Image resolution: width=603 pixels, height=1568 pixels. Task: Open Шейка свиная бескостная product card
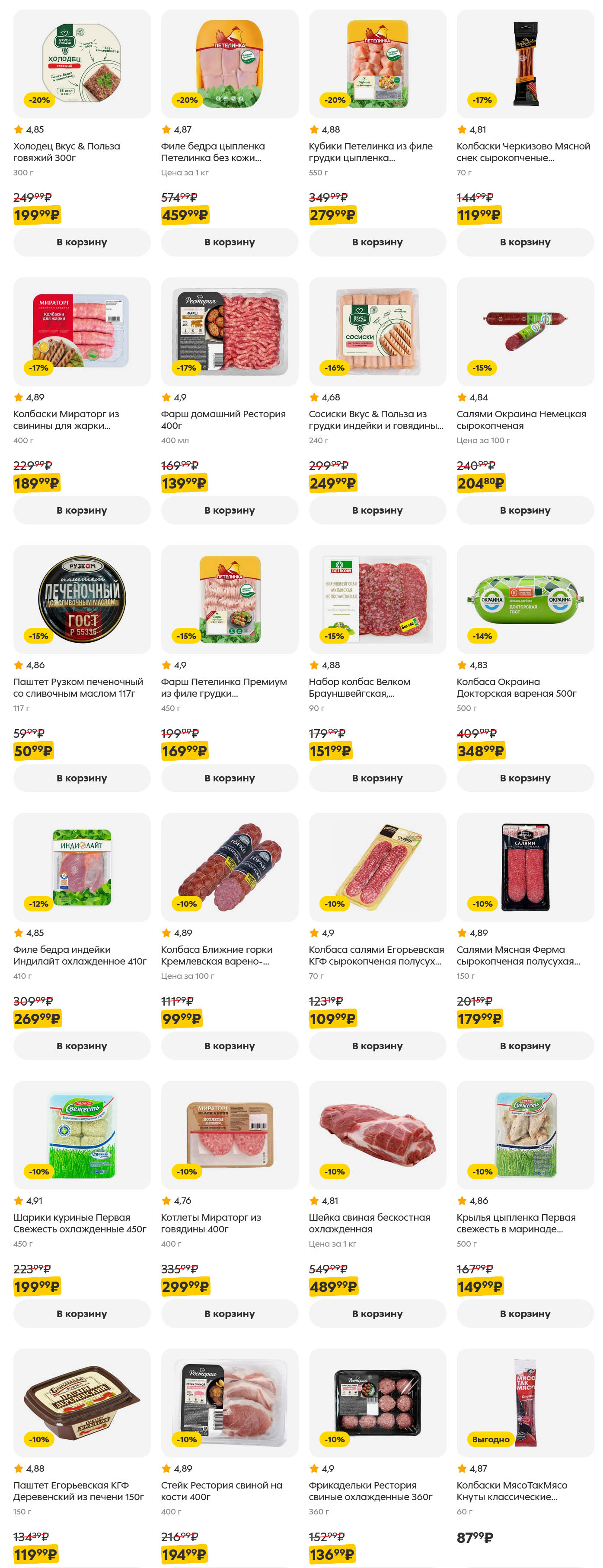point(377,1135)
